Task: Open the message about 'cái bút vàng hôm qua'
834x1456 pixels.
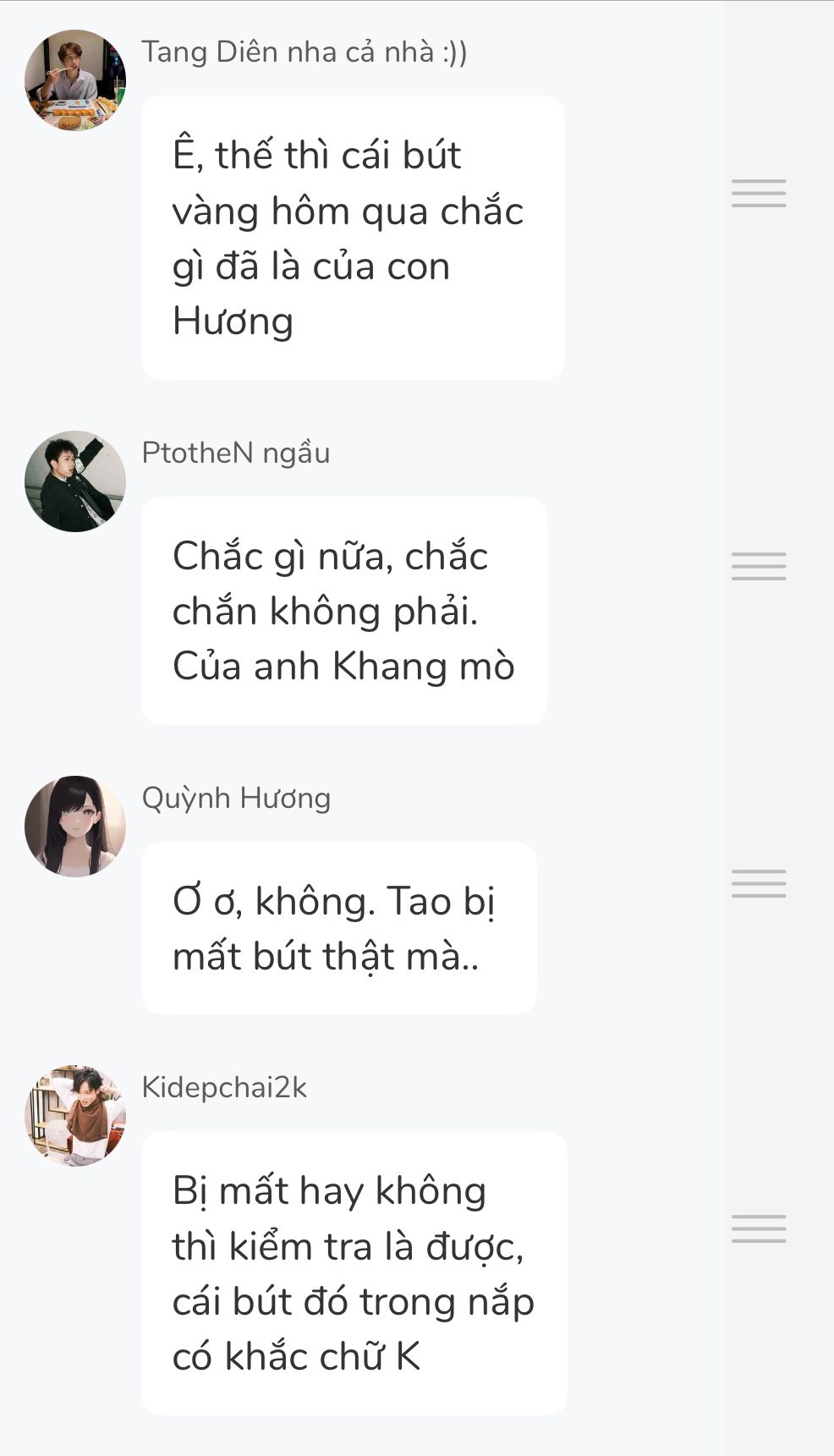Action: point(352,238)
